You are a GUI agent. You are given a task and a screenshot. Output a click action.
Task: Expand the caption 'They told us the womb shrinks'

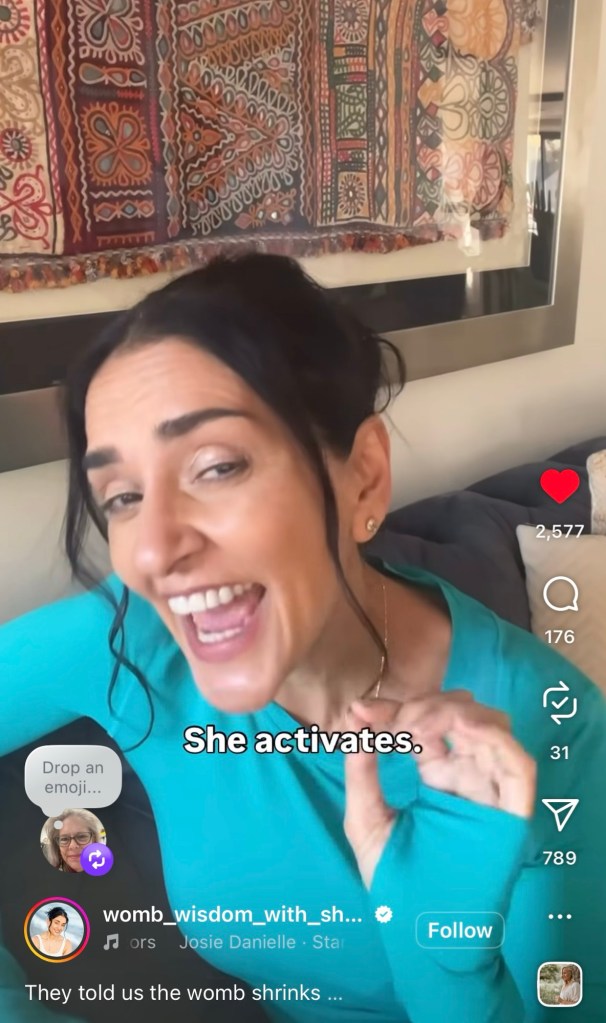184,993
